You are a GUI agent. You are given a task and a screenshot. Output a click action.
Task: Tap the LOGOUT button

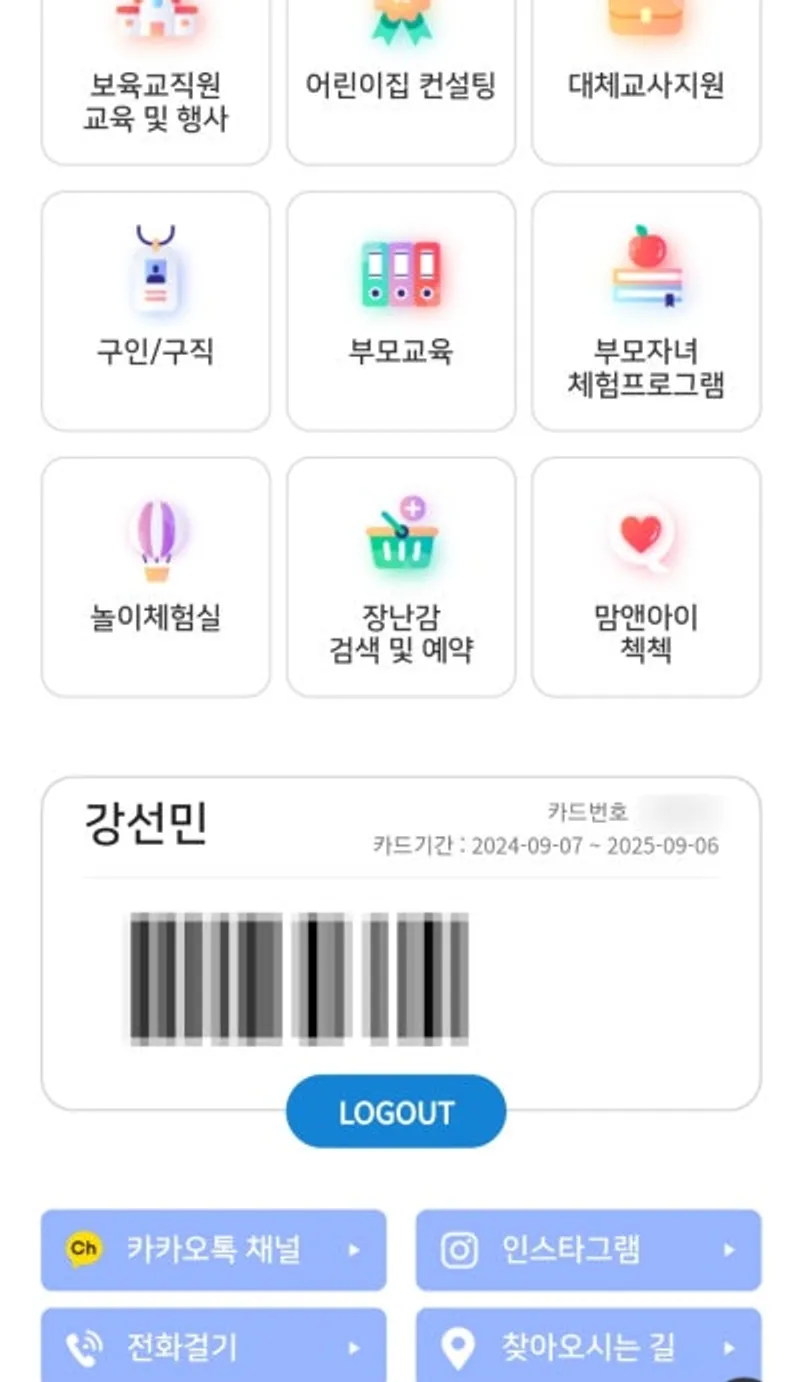point(396,1112)
